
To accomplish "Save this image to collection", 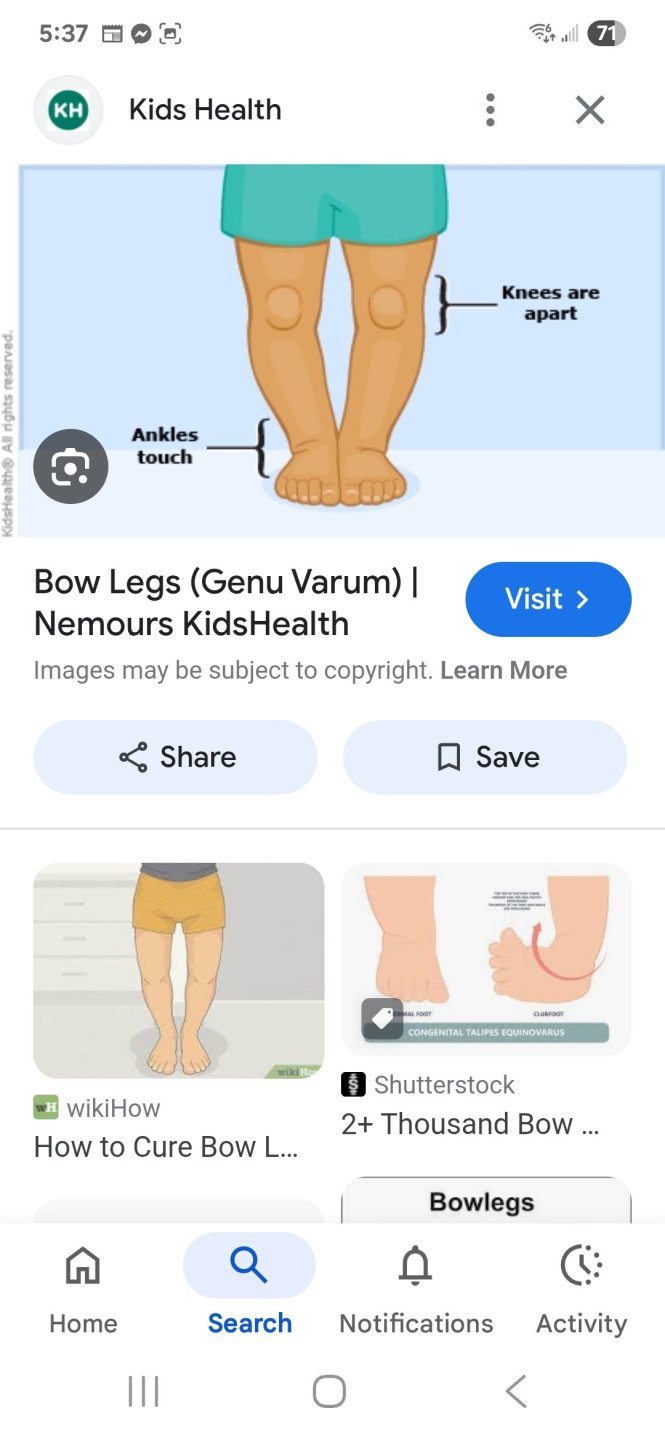I will coord(485,757).
